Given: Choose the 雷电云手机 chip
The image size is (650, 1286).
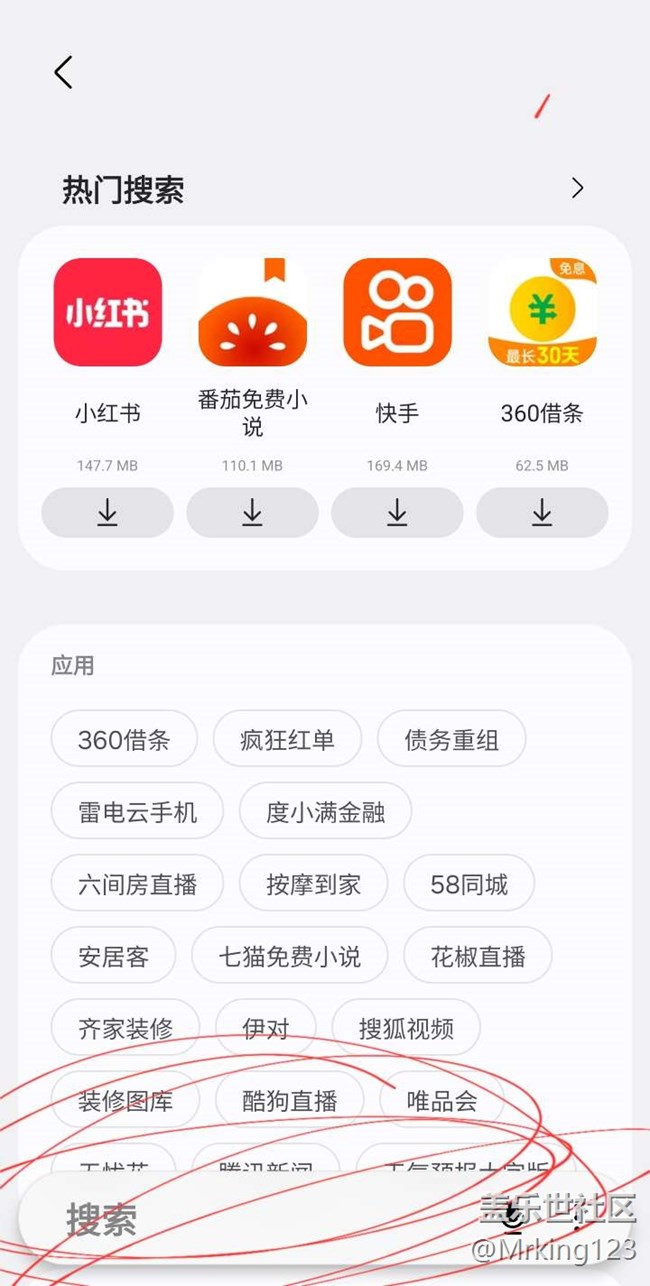Looking at the screenshot, I should [137, 812].
